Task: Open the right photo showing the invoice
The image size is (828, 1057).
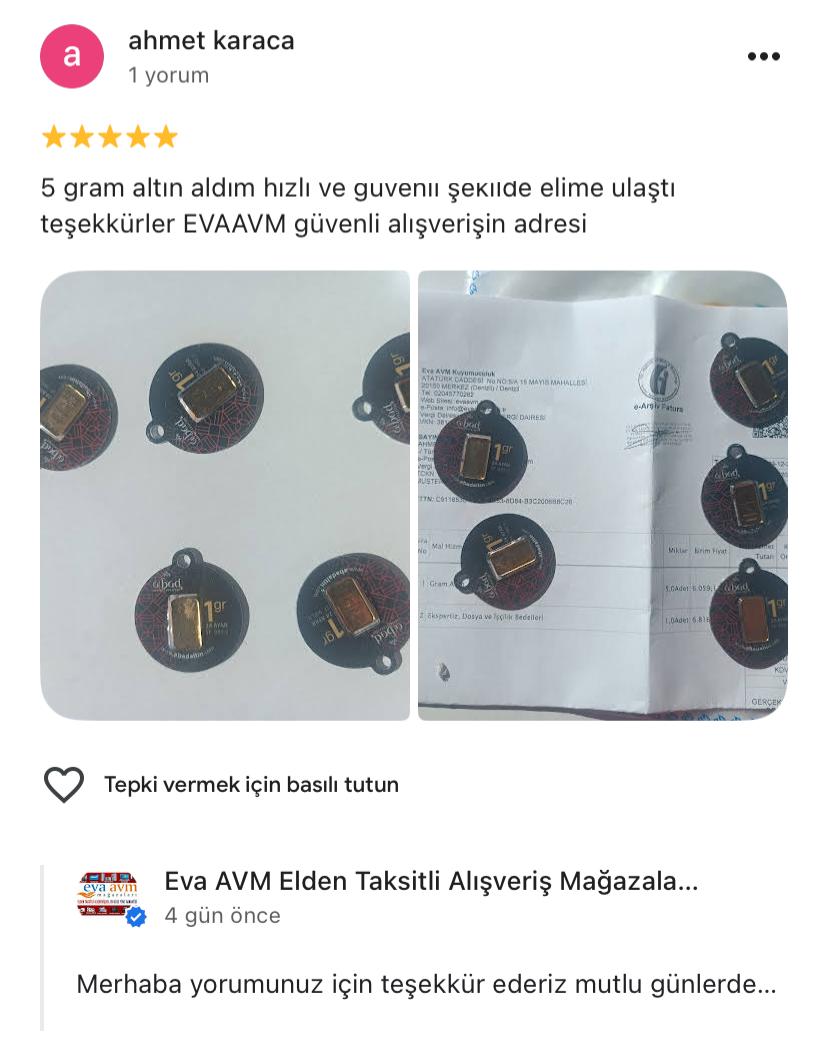Action: pos(600,494)
